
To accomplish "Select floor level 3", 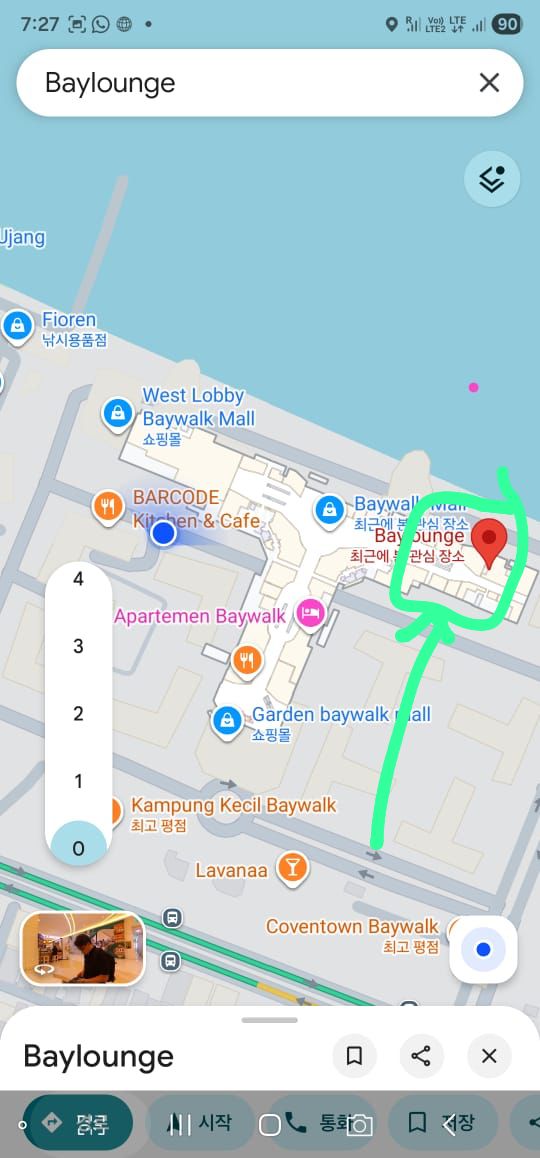I will click(78, 647).
